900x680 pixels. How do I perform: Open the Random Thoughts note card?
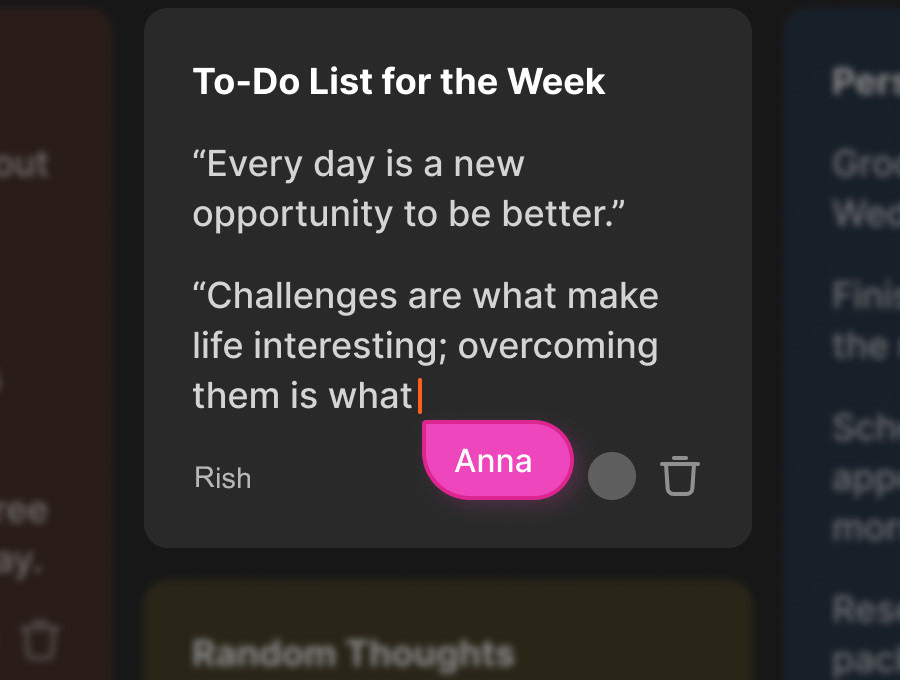(x=352, y=653)
